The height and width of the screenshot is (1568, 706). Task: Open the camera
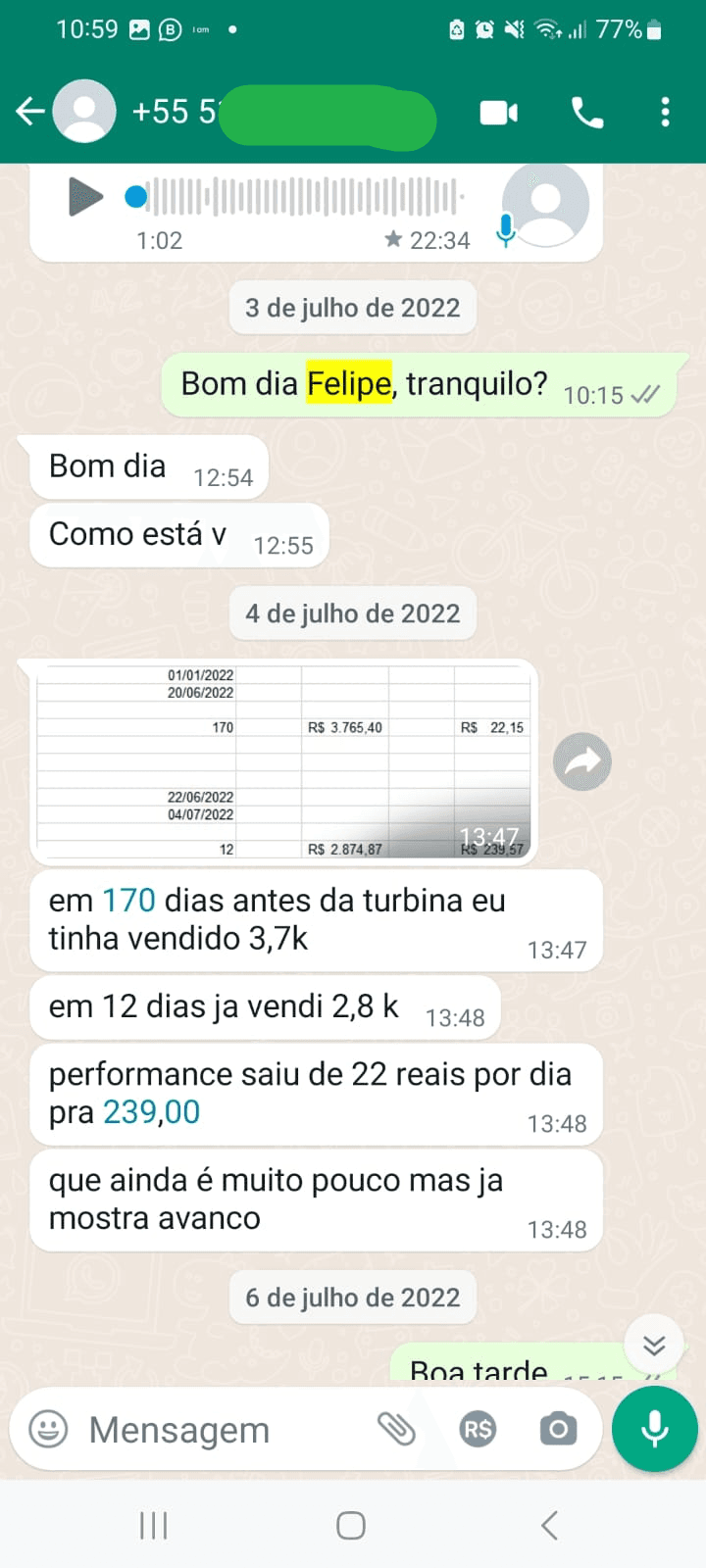coord(558,1430)
